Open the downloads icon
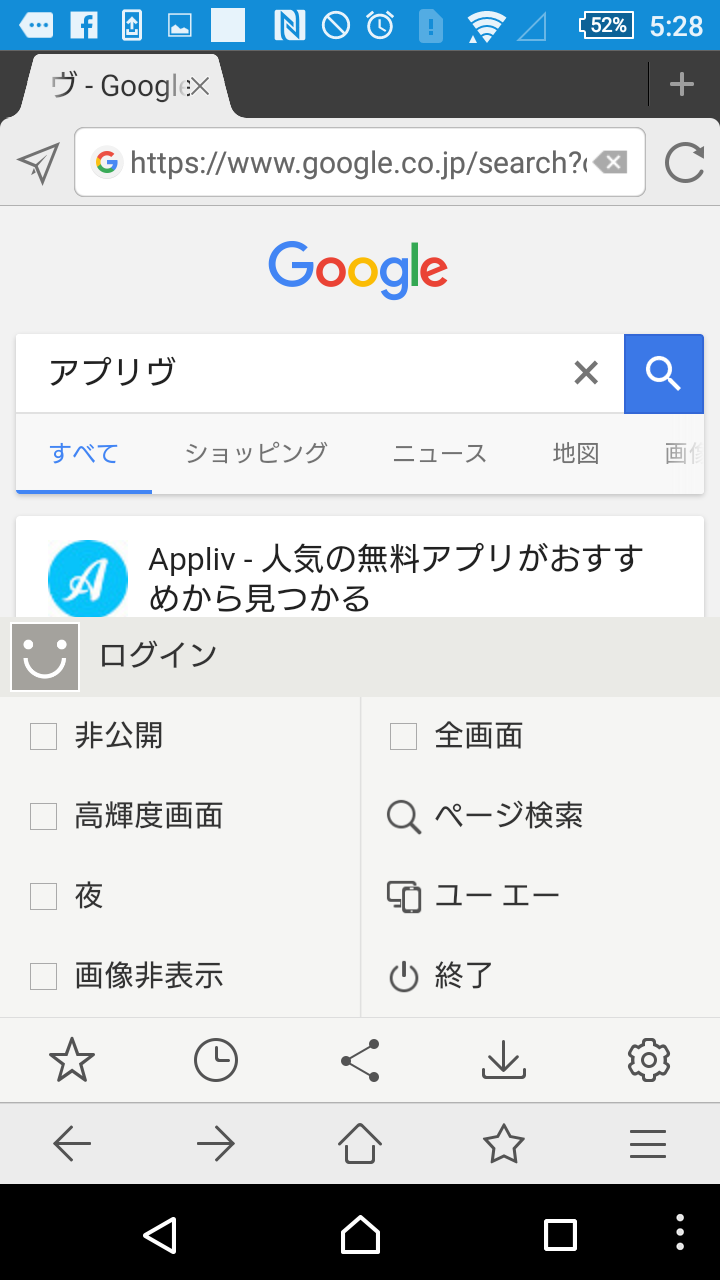 pos(504,1060)
